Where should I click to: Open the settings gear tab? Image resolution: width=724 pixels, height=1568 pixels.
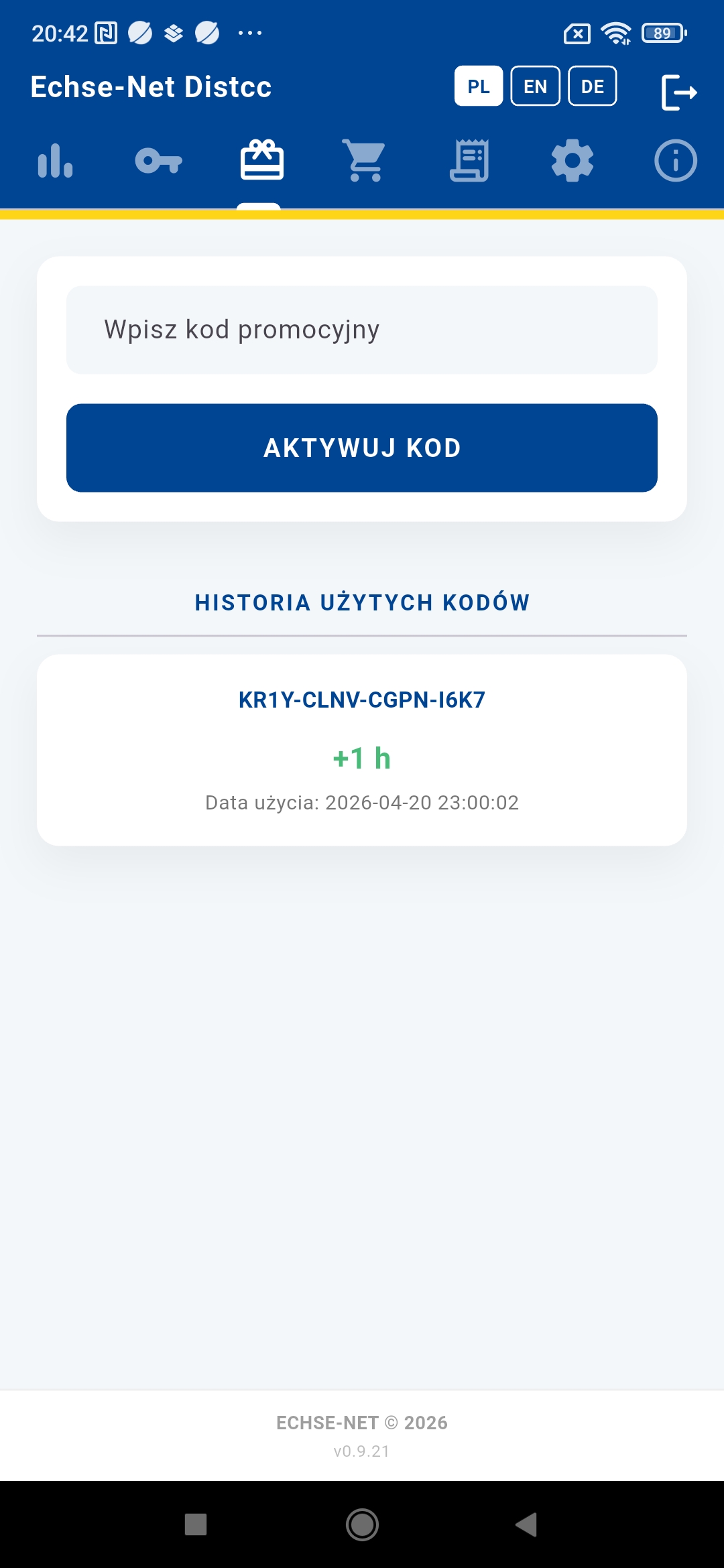pos(572,161)
